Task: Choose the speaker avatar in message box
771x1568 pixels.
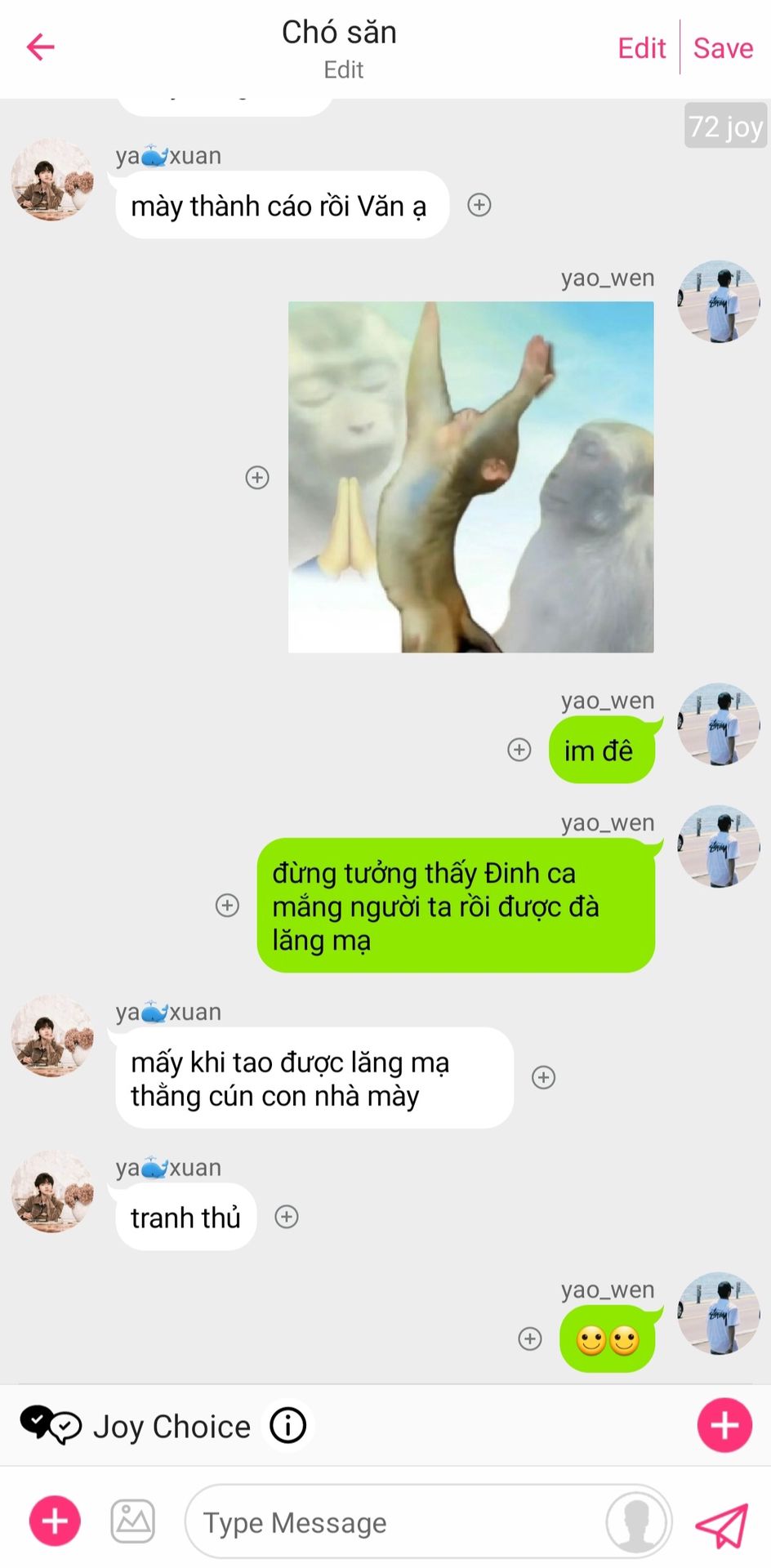Action: [637, 1522]
